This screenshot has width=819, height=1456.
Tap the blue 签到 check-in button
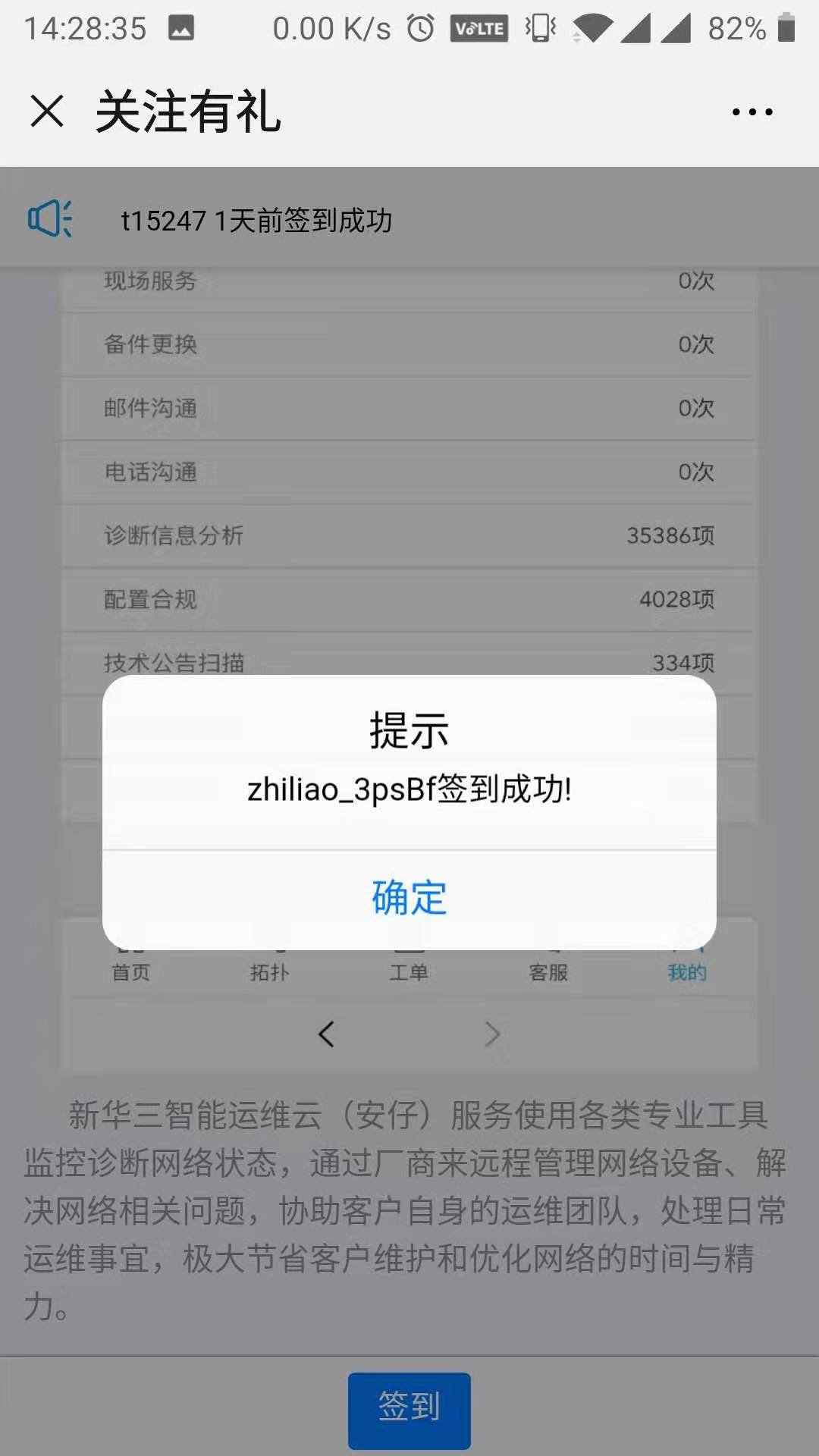pyautogui.click(x=409, y=1409)
